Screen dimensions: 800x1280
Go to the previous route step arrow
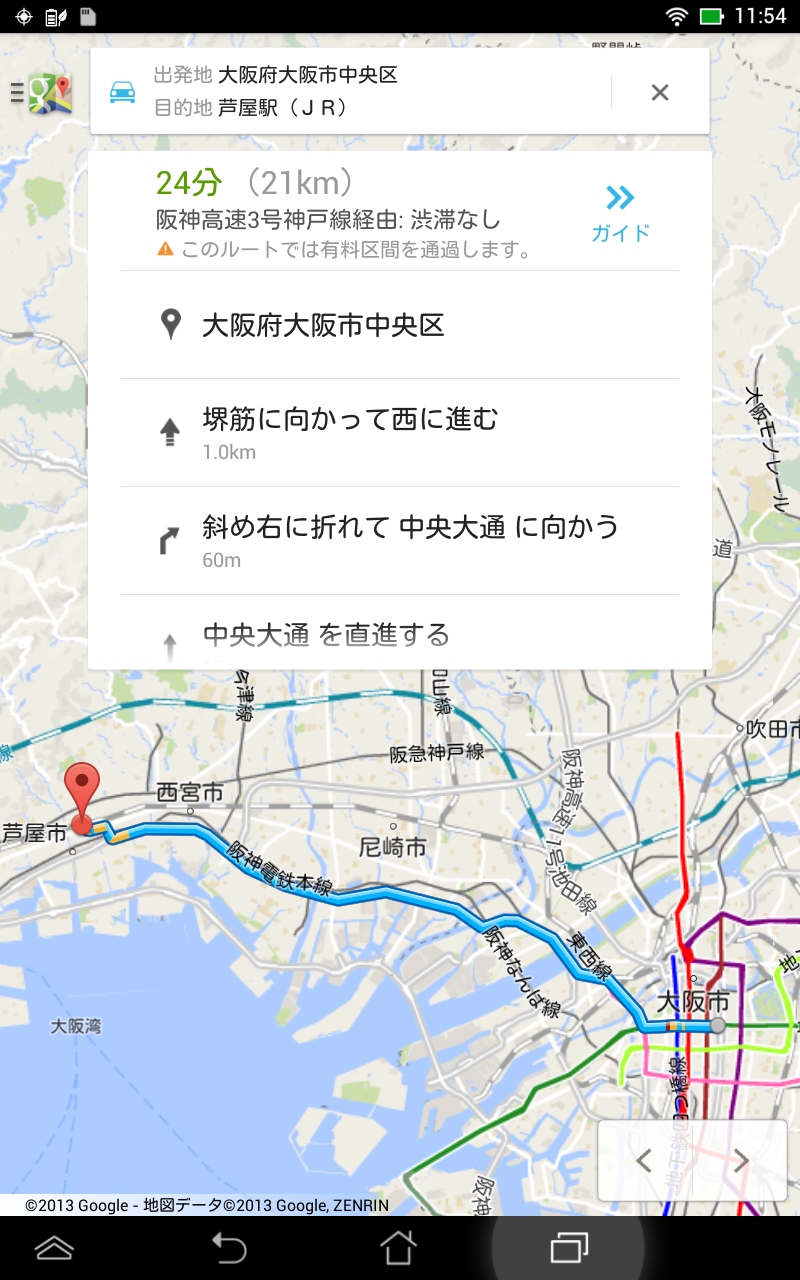point(645,1160)
